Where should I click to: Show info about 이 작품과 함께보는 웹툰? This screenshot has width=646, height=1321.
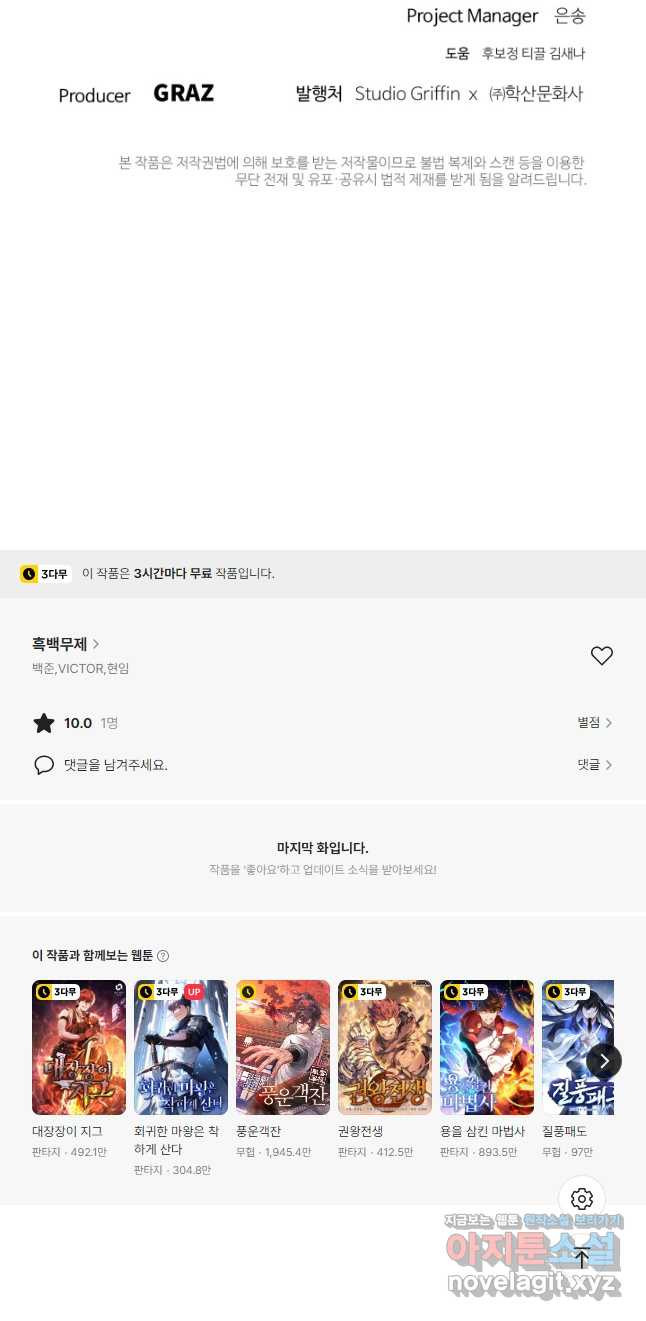pos(163,956)
